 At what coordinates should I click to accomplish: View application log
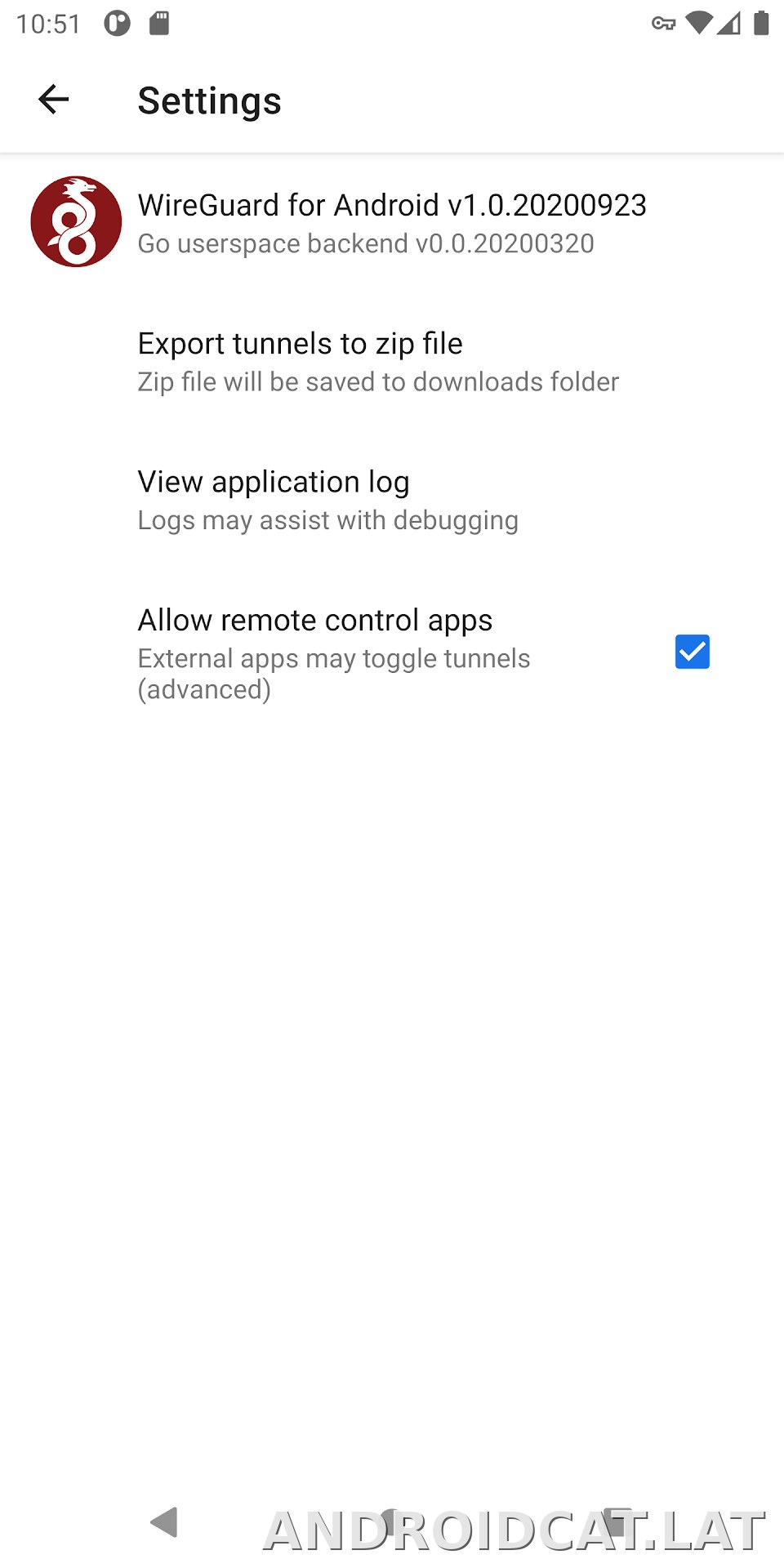click(392, 500)
